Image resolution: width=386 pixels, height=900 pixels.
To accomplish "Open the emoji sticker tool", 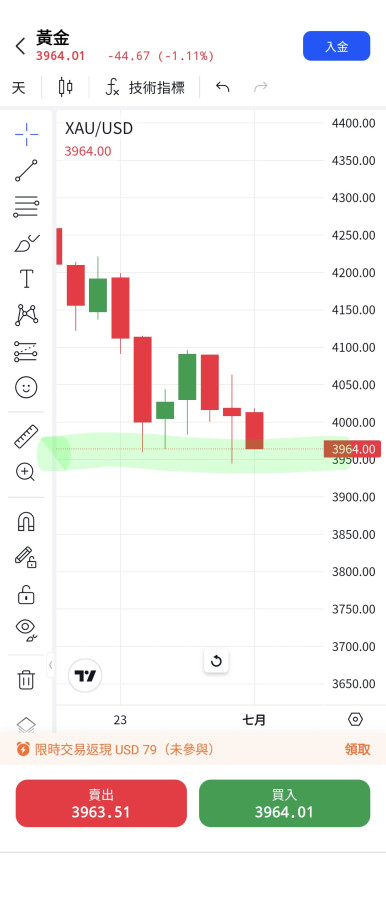I will point(26,387).
